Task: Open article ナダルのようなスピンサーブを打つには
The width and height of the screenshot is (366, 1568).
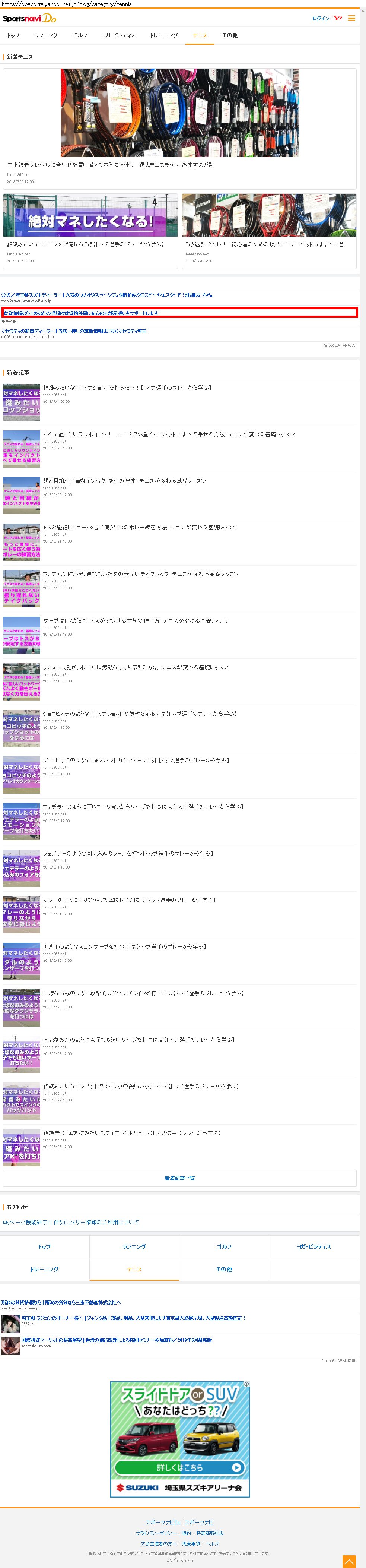Action: pyautogui.click(x=124, y=946)
